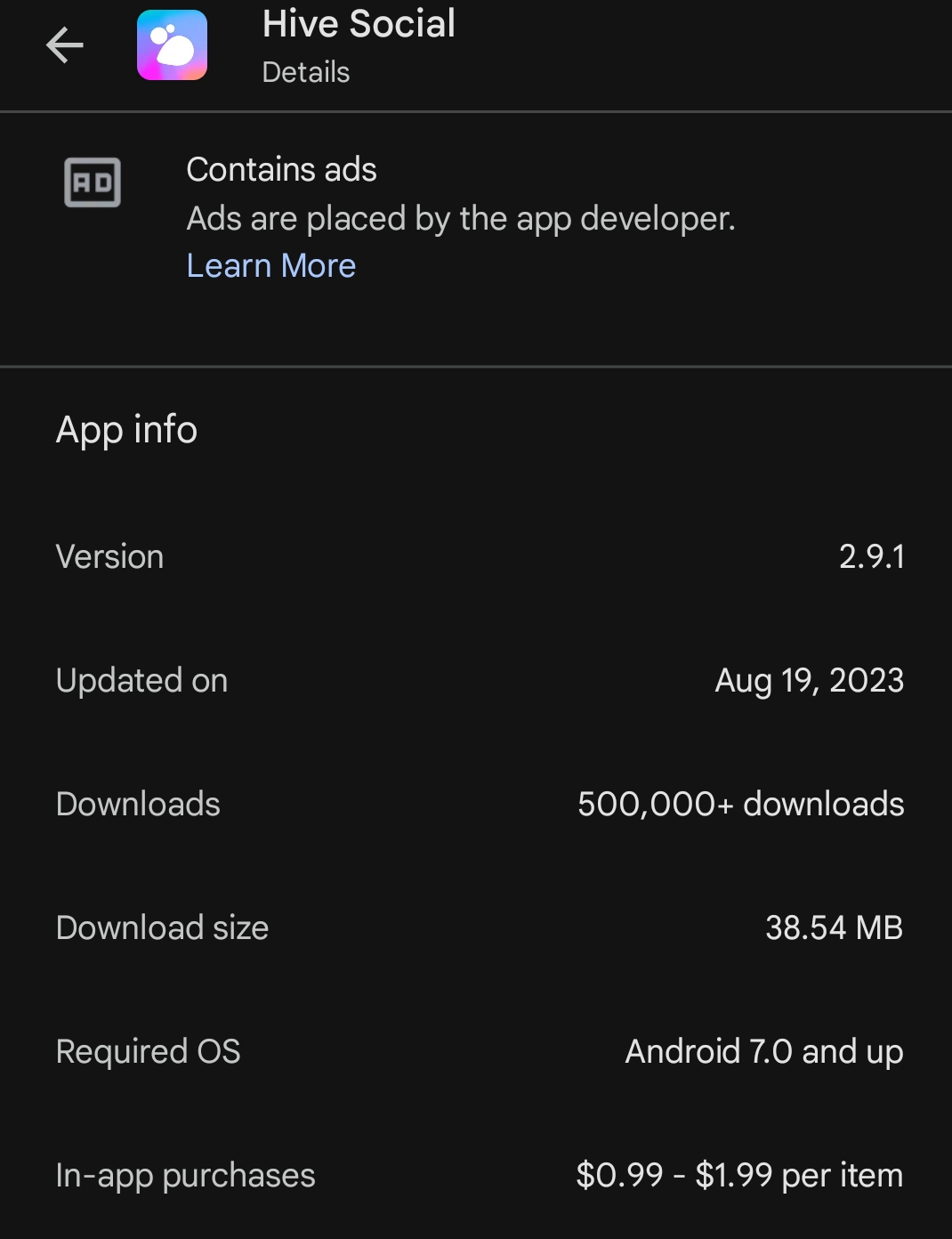Go back from Hive Social details
The width and height of the screenshot is (952, 1239).
click(65, 45)
